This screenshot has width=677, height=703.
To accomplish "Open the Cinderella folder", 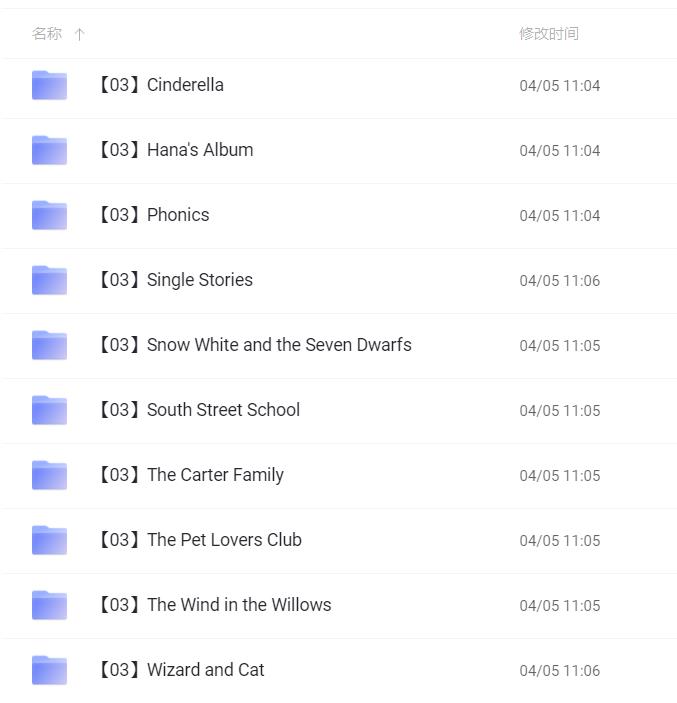I will pos(158,85).
